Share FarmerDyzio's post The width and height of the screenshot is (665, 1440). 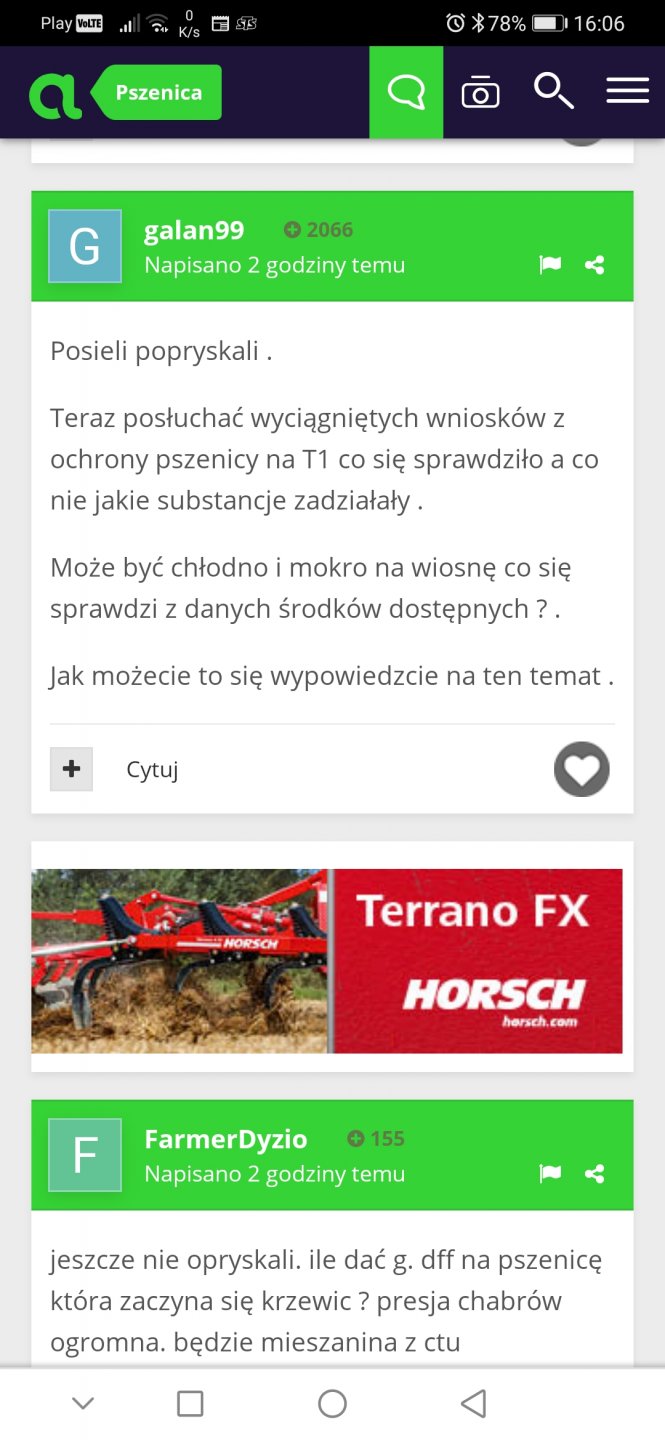tap(595, 1174)
